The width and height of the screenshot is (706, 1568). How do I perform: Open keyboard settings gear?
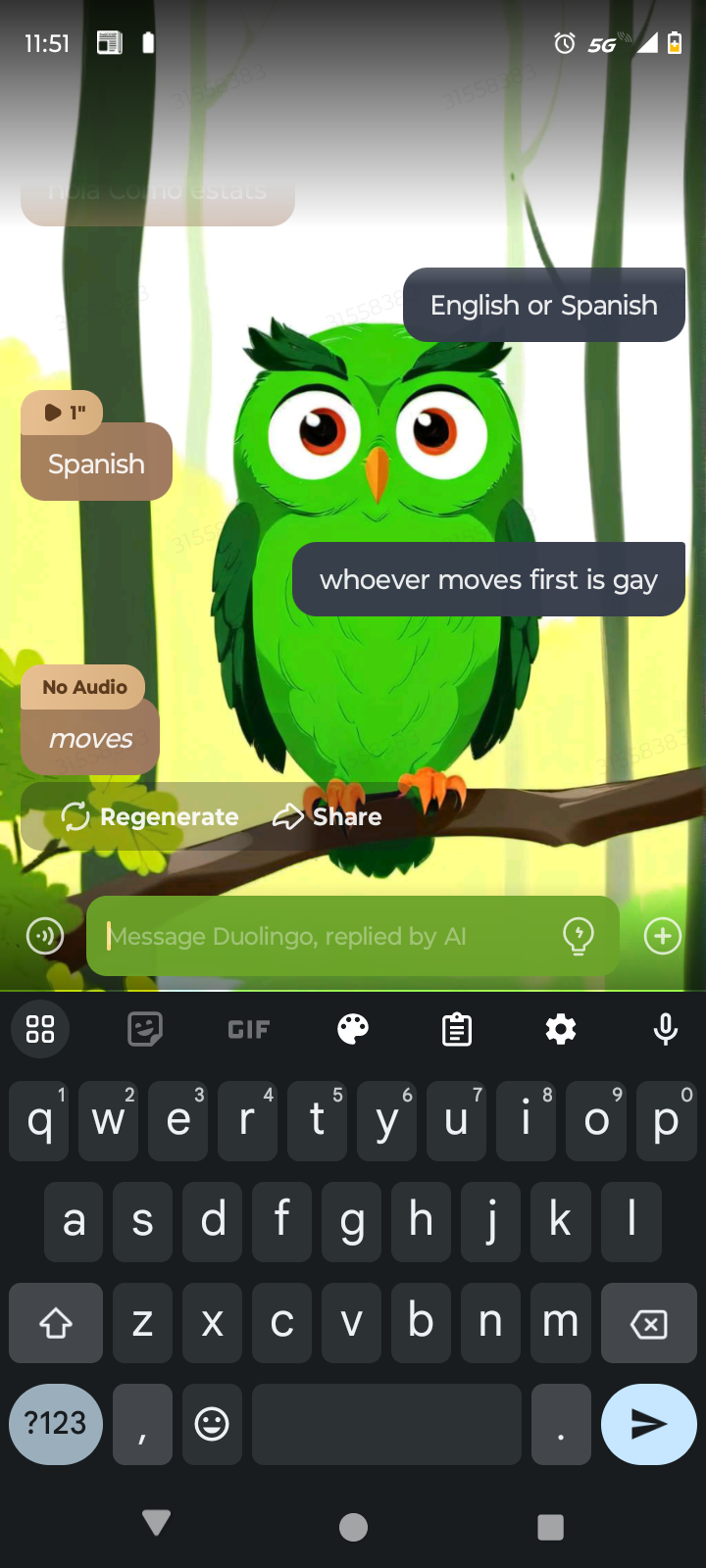point(561,1029)
